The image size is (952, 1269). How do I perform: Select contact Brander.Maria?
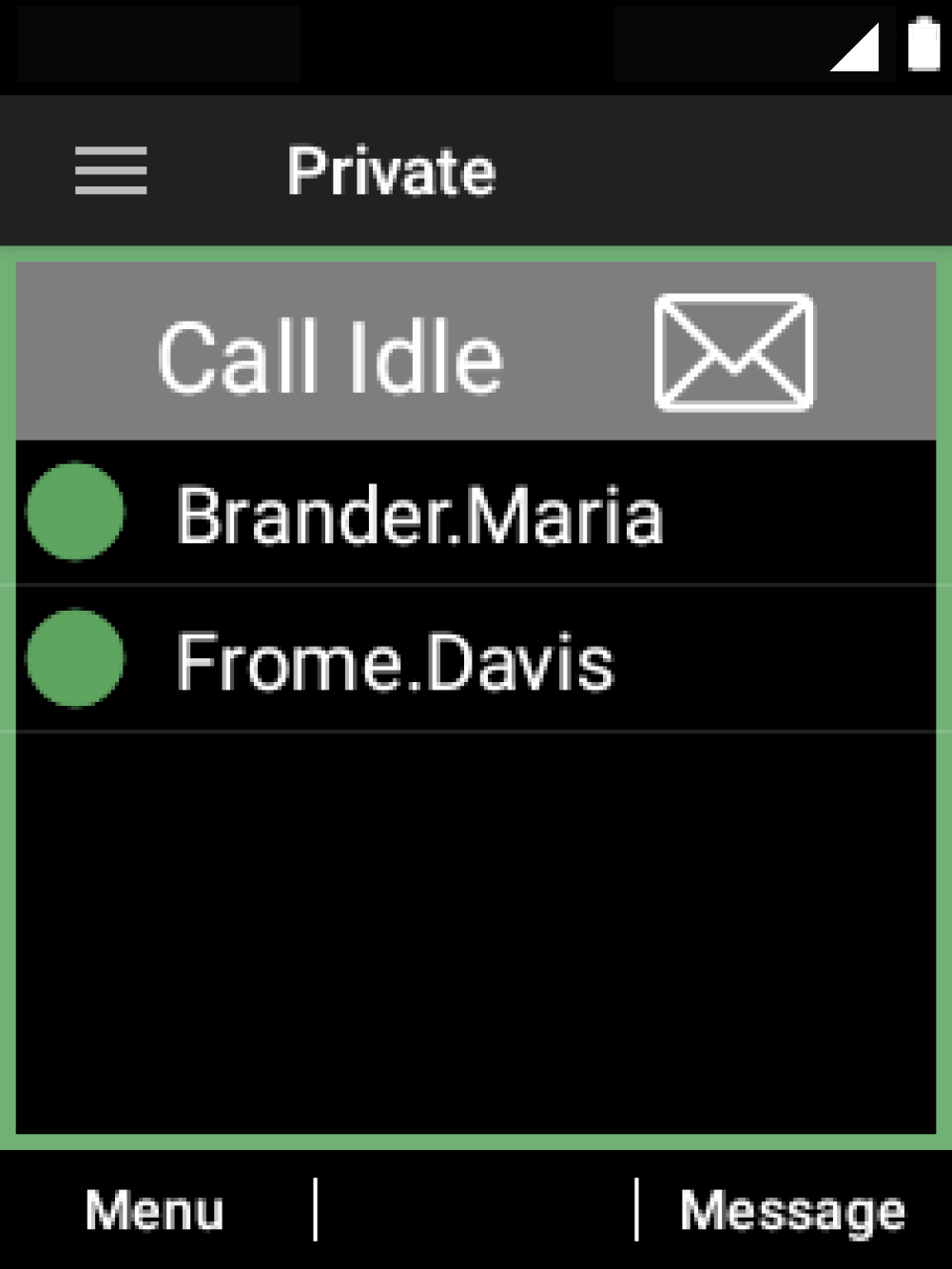[418, 515]
